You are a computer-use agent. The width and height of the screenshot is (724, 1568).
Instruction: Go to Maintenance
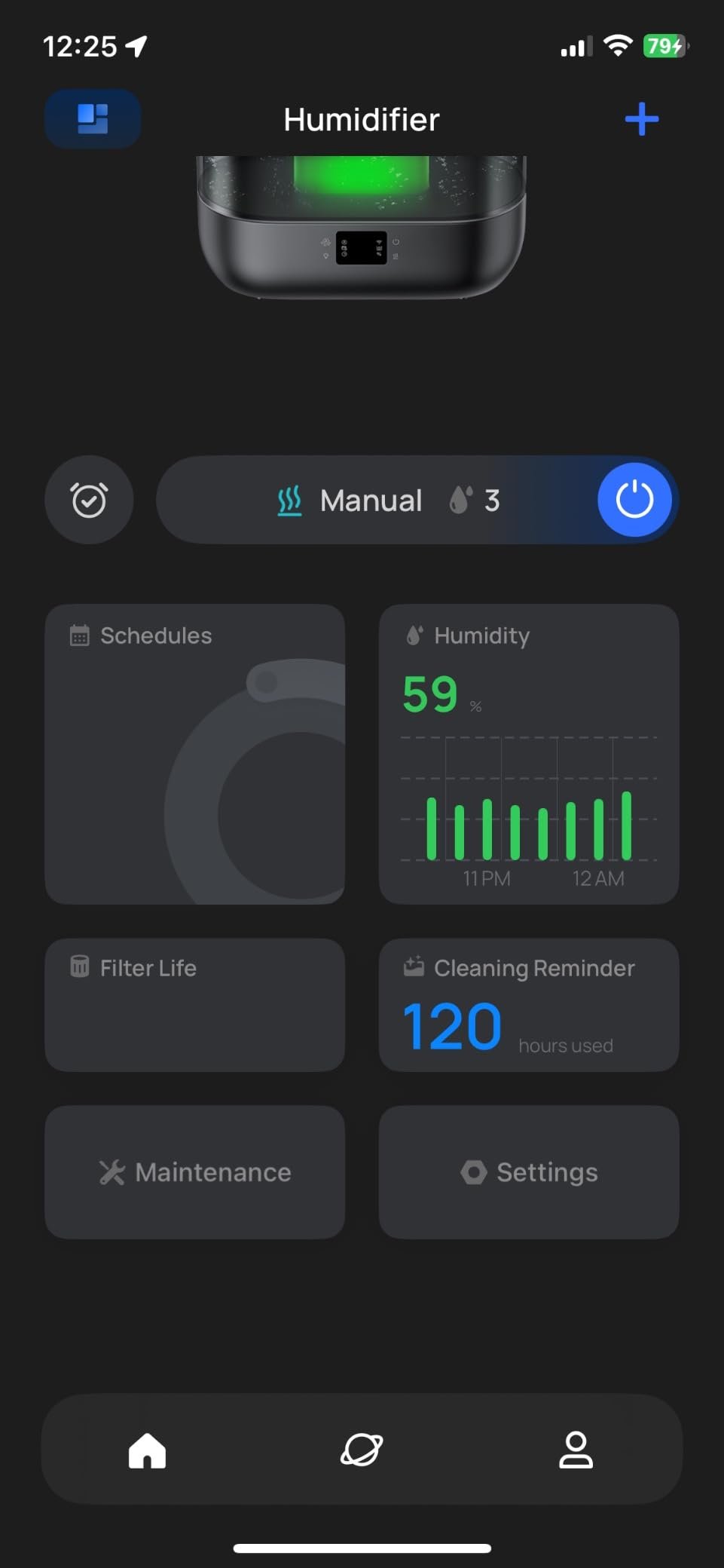pos(194,1172)
